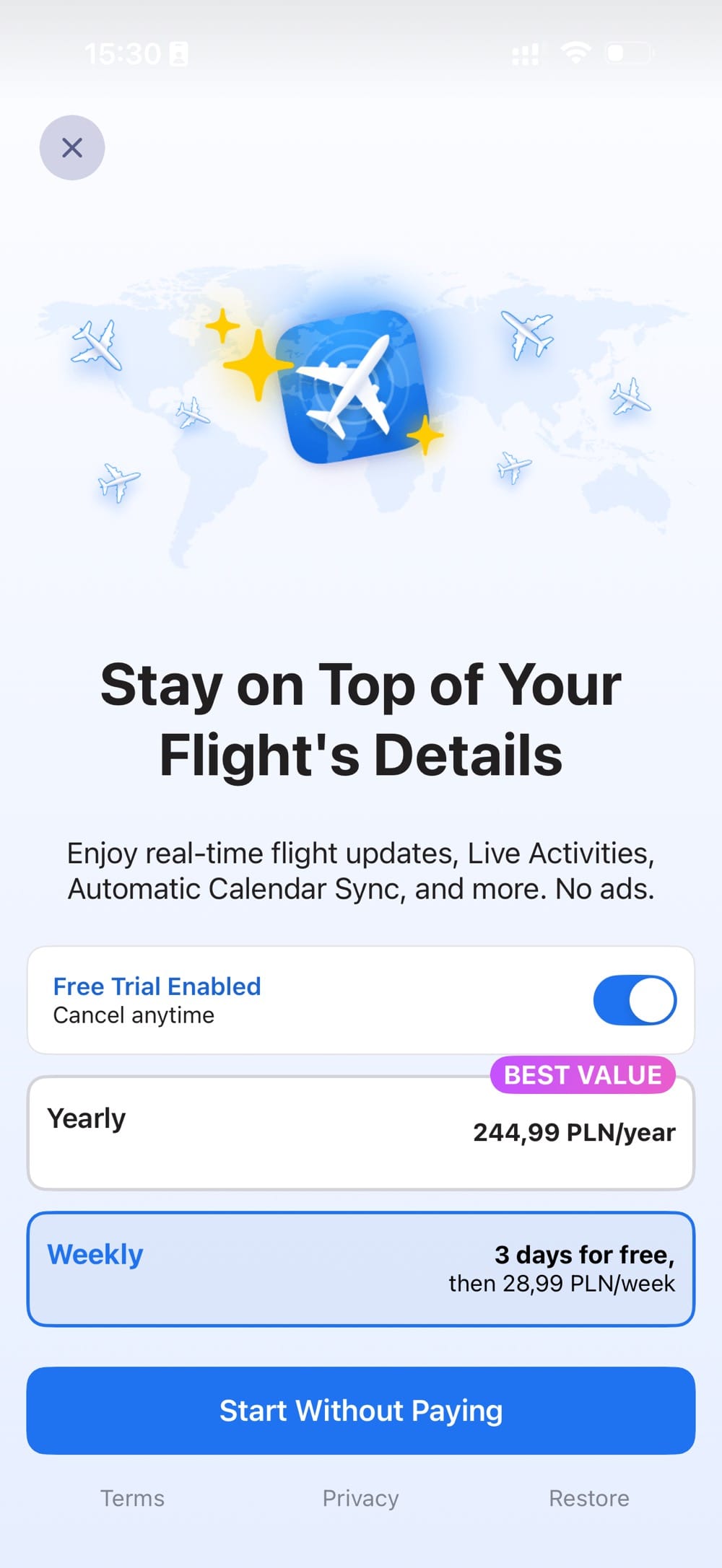Screen dimensions: 722x1568
Task: Tap the BEST VALUE badge
Action: [583, 1074]
